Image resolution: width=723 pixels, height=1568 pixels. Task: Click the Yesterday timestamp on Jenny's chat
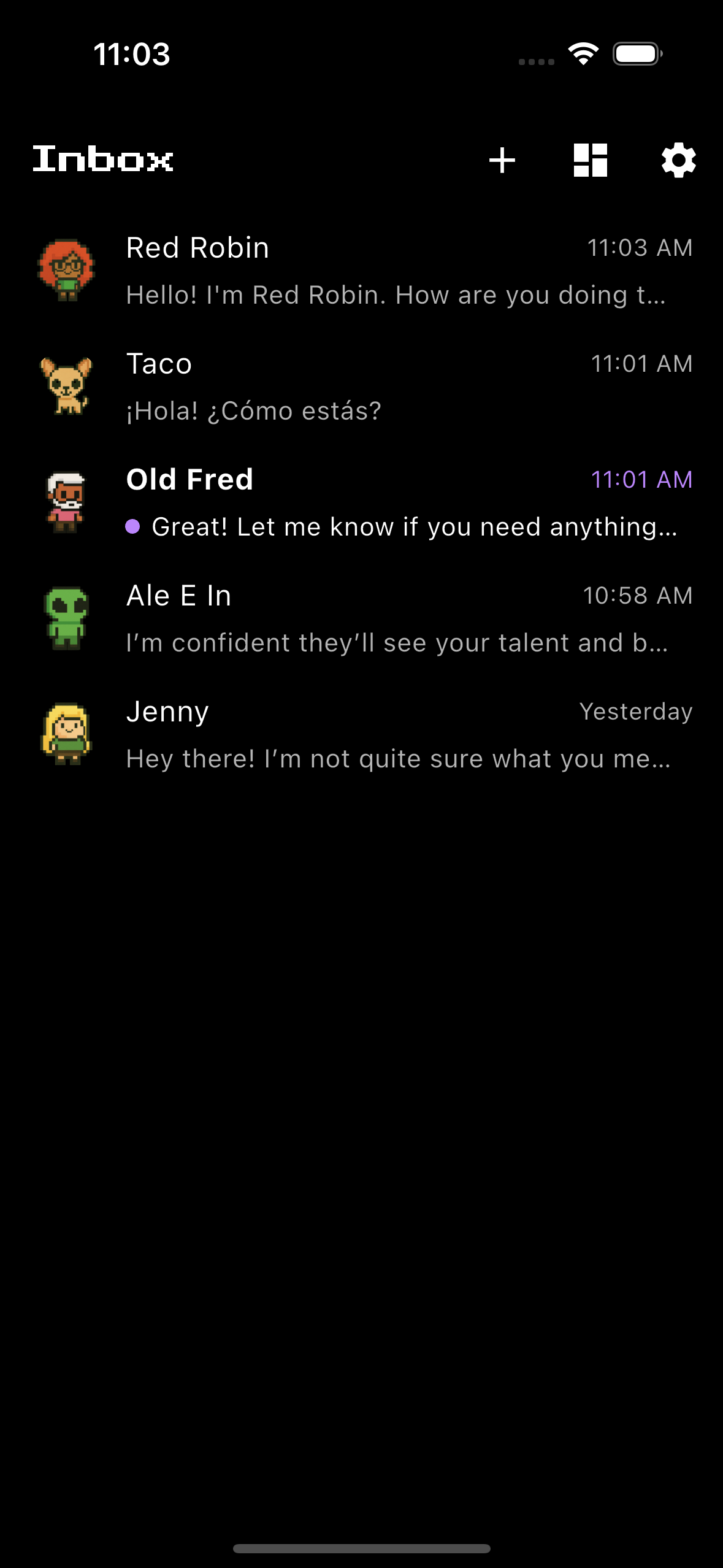click(x=636, y=712)
